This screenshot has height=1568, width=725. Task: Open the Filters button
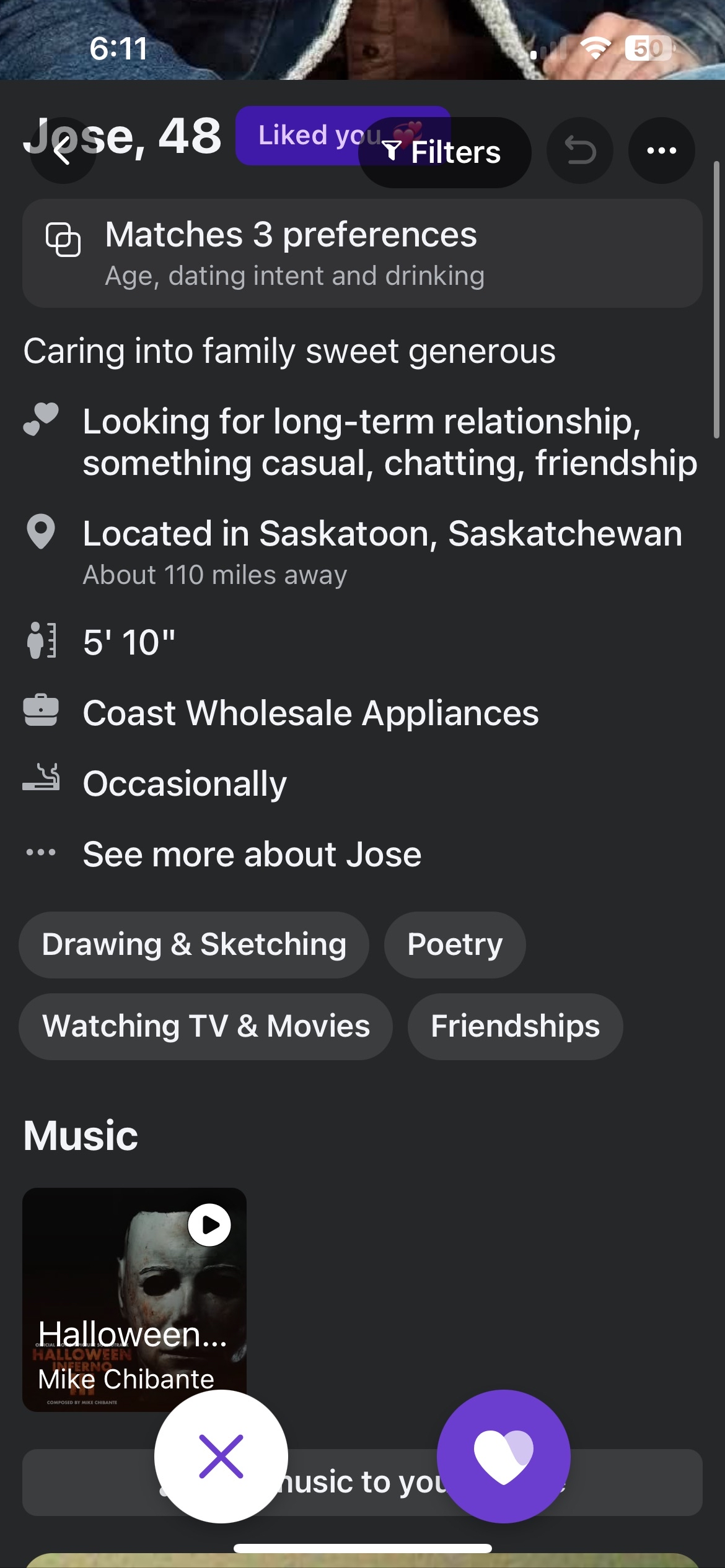pyautogui.click(x=444, y=152)
